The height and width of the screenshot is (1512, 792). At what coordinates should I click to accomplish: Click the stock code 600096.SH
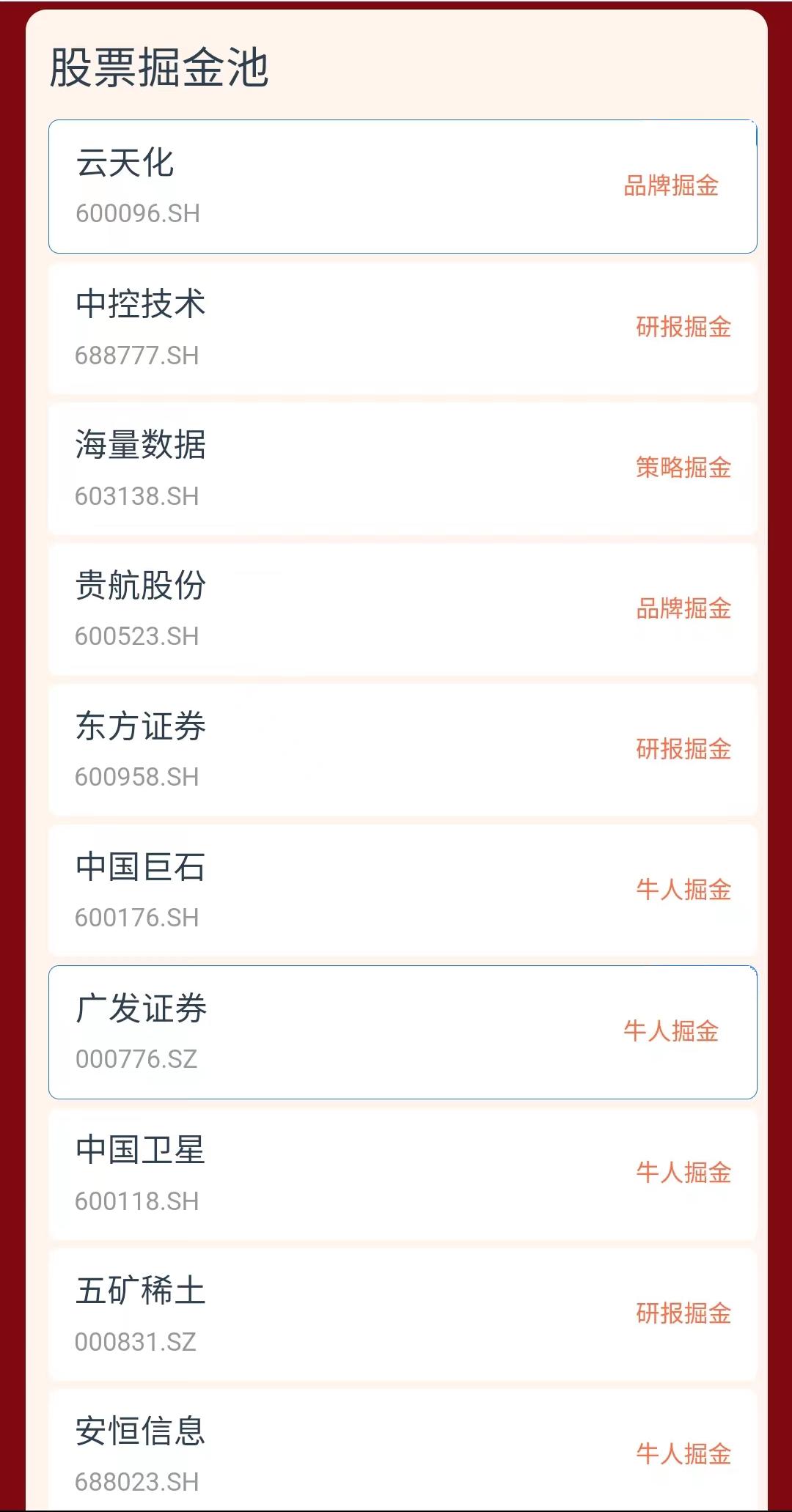tap(139, 215)
